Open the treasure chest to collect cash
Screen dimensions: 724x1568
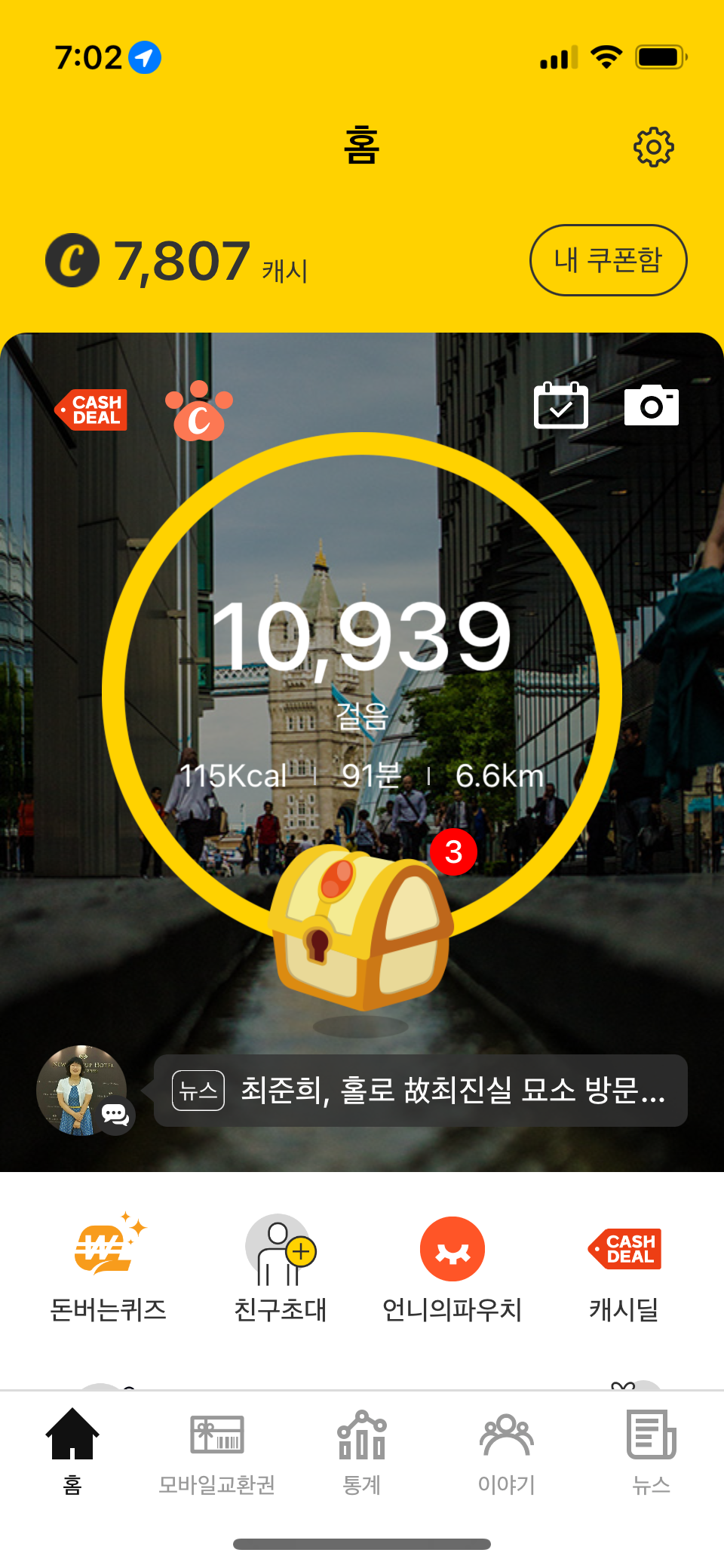[x=360, y=928]
